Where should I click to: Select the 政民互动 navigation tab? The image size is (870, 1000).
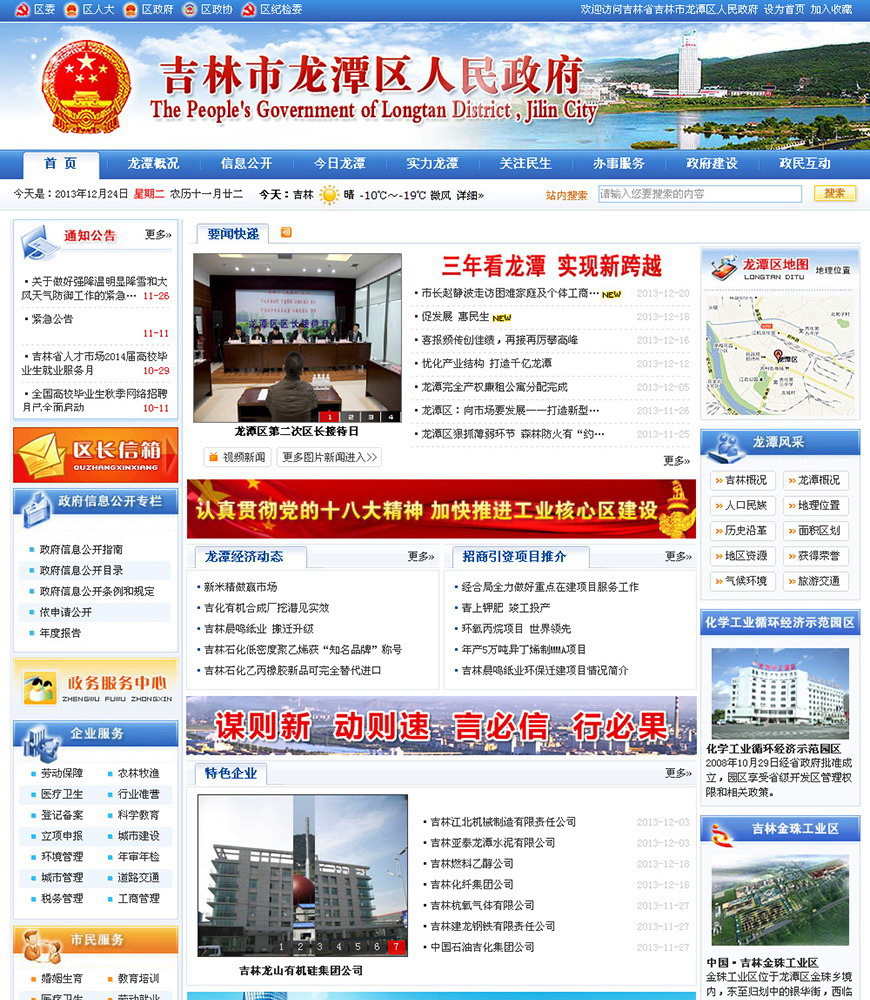[x=804, y=164]
